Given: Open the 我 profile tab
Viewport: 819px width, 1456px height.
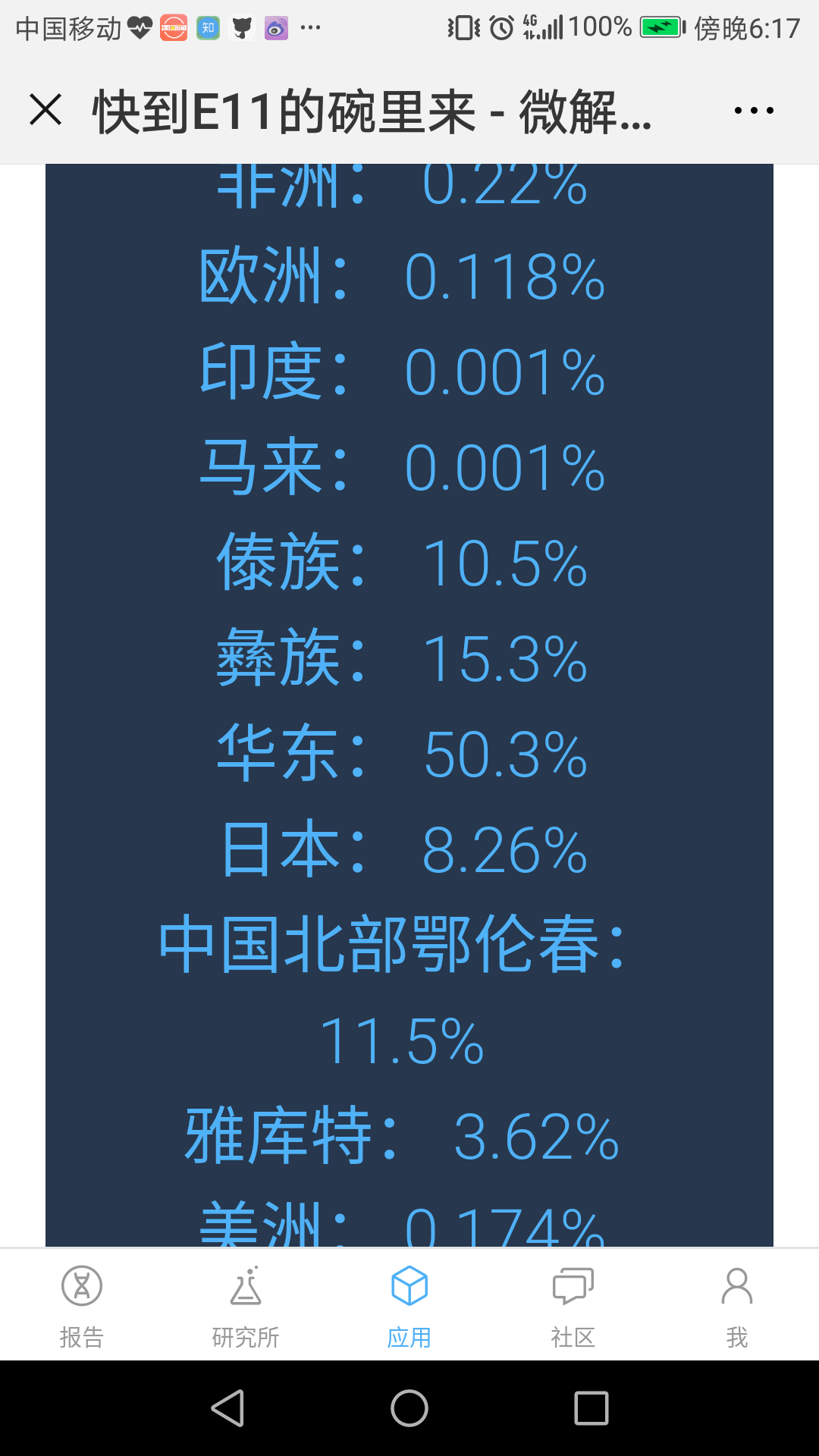Looking at the screenshot, I should click(x=737, y=1306).
